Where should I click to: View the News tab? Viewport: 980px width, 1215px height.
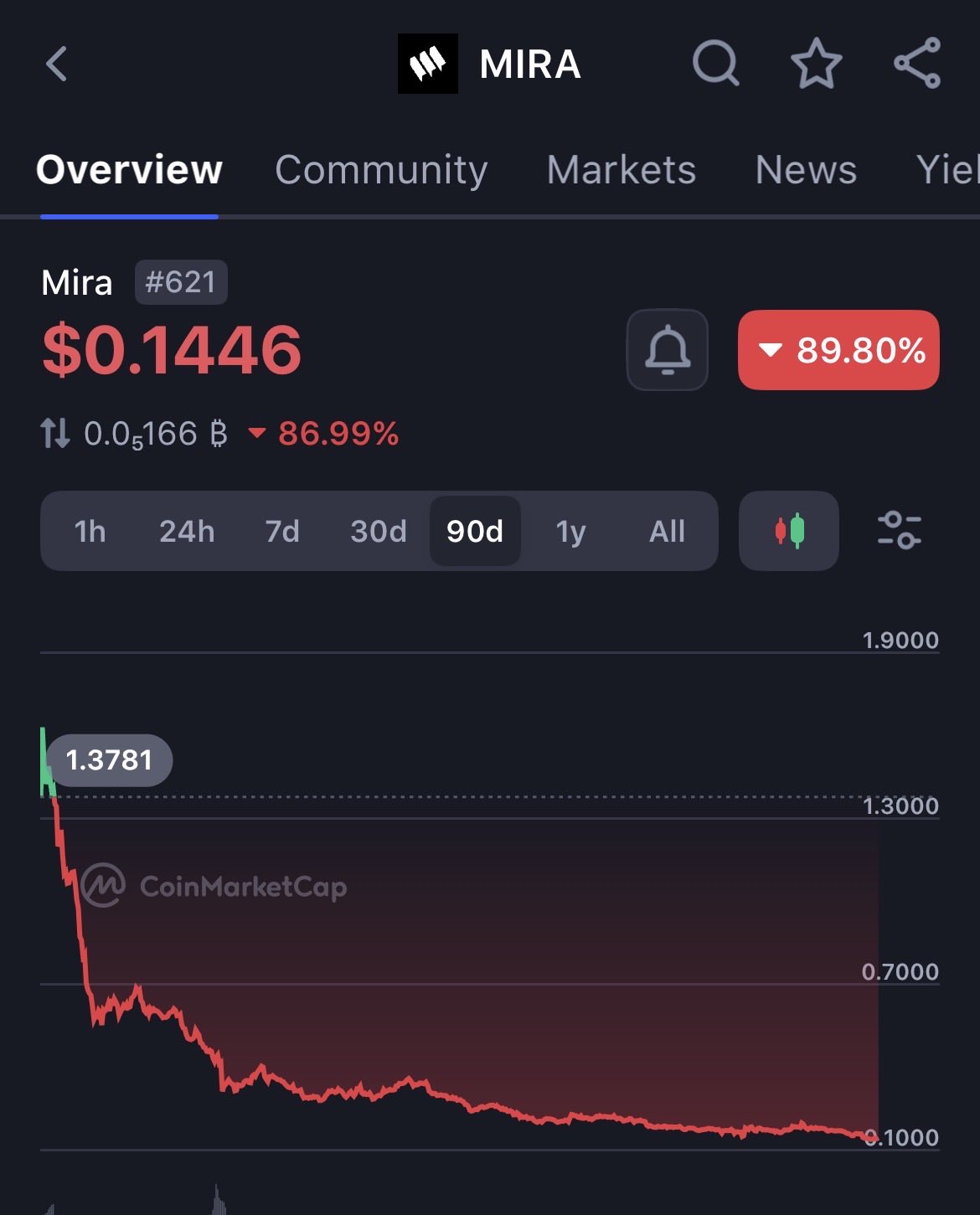pyautogui.click(x=806, y=170)
